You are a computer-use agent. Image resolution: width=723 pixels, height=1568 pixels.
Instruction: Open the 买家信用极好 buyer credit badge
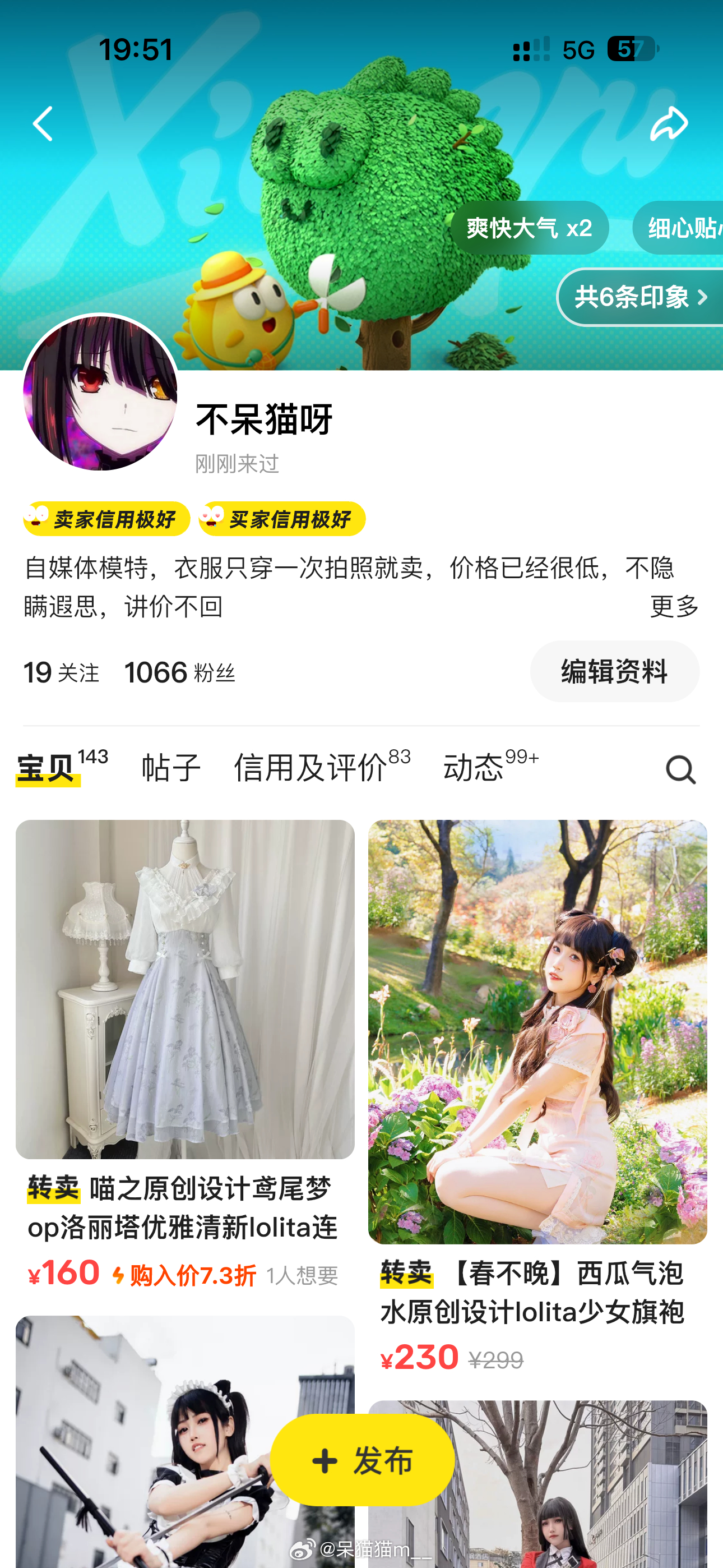282,519
